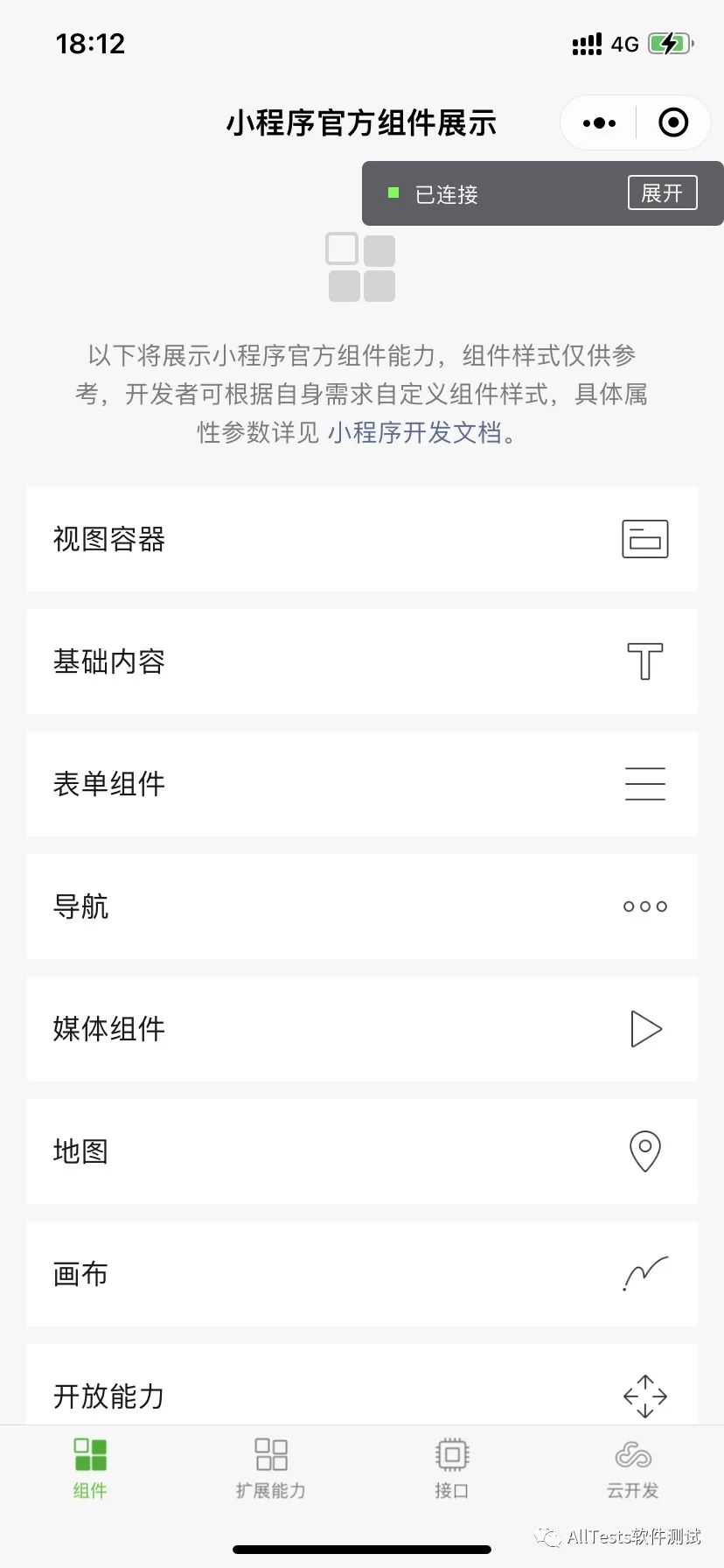Open the mini program three-dot menu
Image resolution: width=724 pixels, height=1568 pixels.
(x=599, y=123)
